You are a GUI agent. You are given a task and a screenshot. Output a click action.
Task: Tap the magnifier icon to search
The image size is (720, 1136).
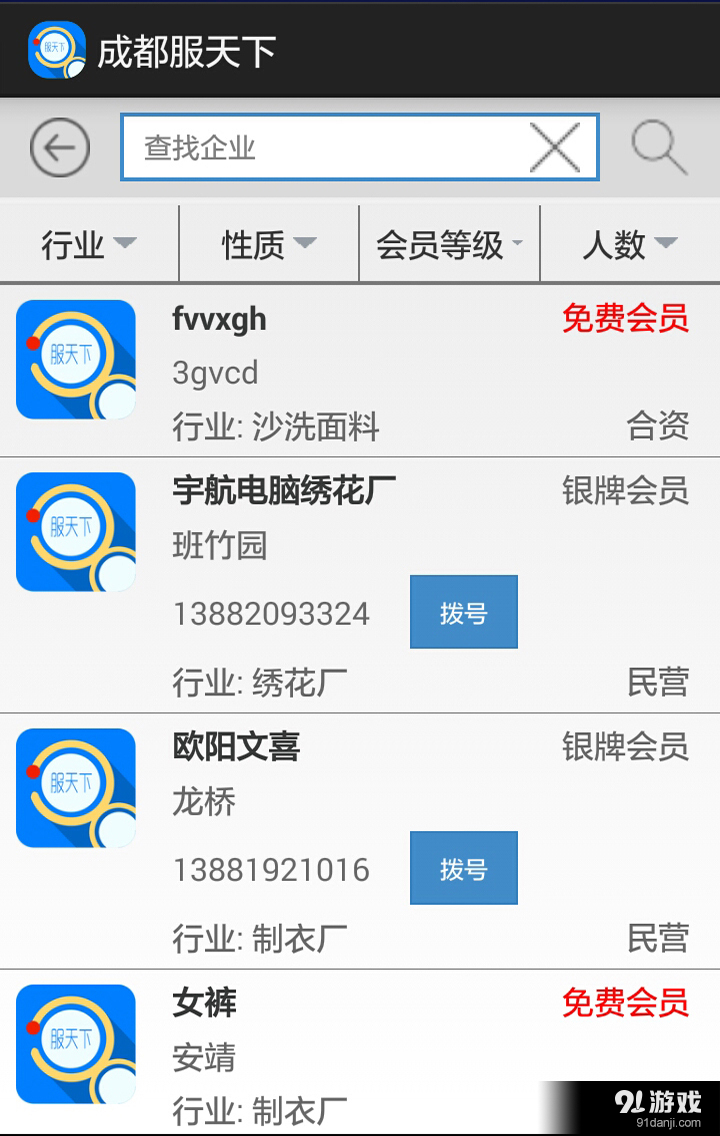[x=657, y=146]
